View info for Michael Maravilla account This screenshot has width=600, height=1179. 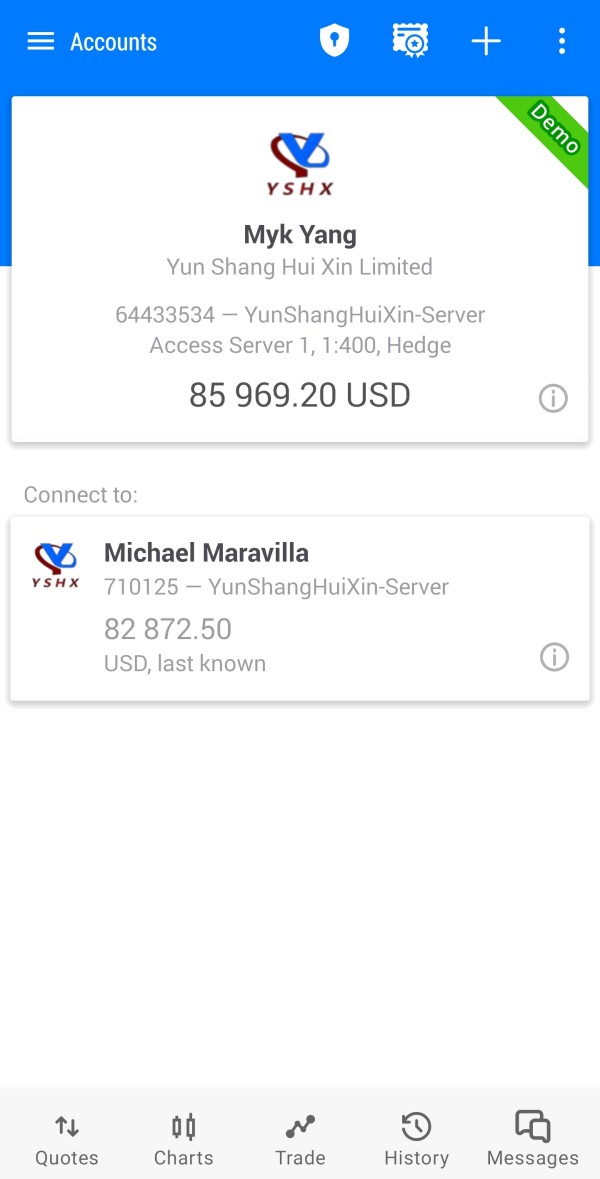(554, 657)
